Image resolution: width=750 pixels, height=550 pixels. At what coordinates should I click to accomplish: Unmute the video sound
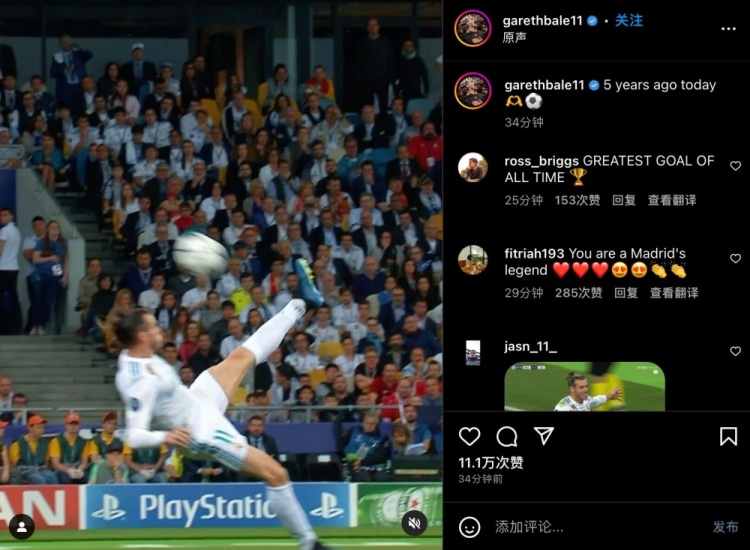414,523
